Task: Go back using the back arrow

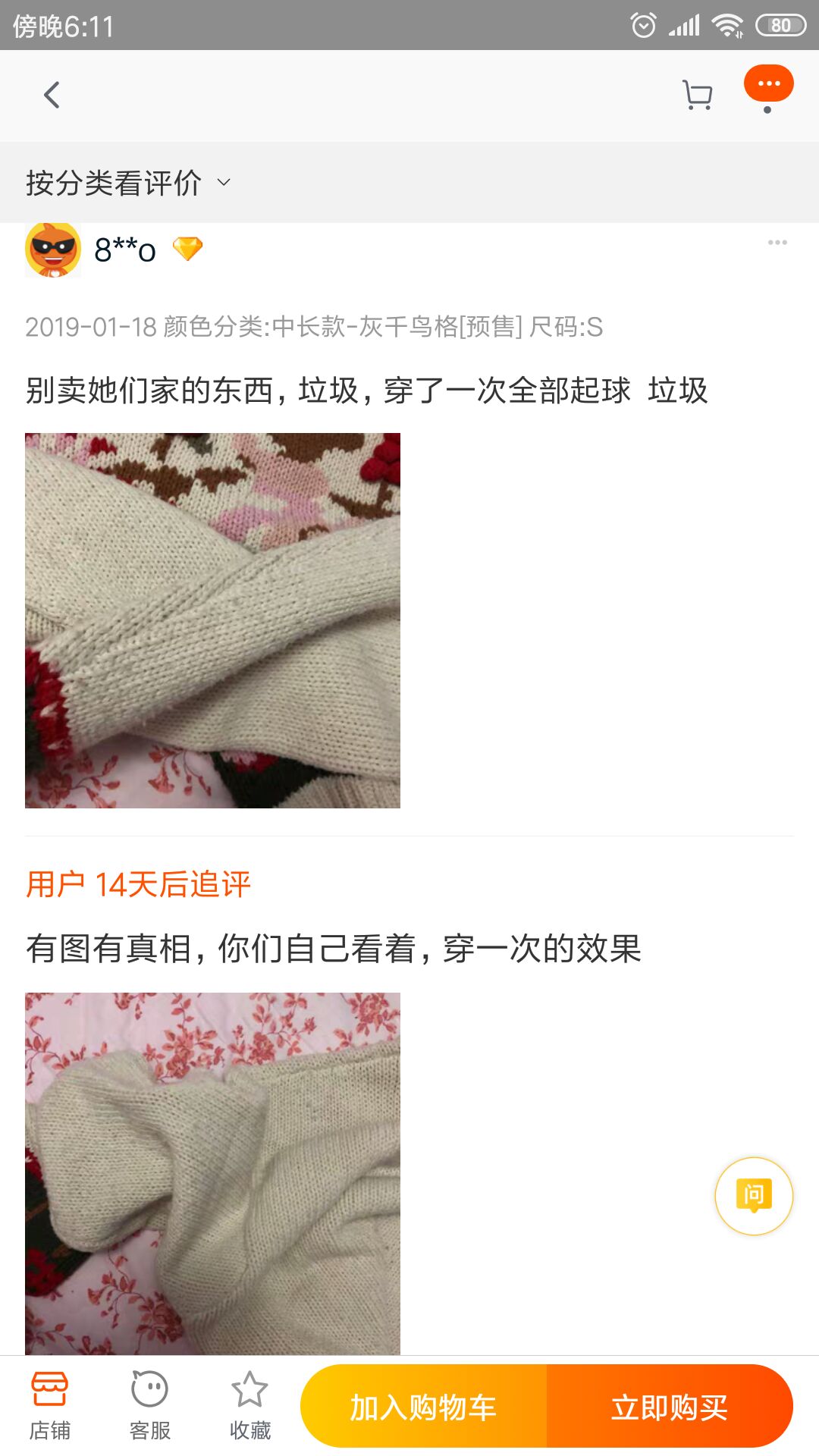Action: click(x=51, y=96)
